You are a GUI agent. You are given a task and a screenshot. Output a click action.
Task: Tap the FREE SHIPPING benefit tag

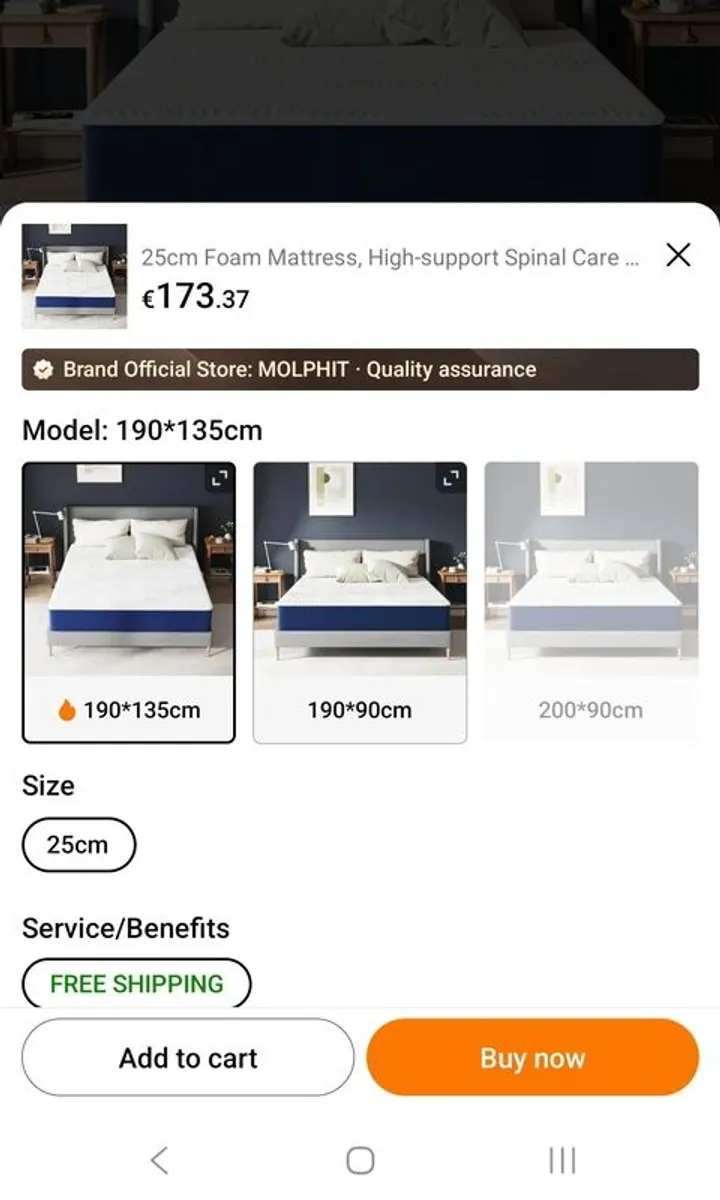pos(136,983)
